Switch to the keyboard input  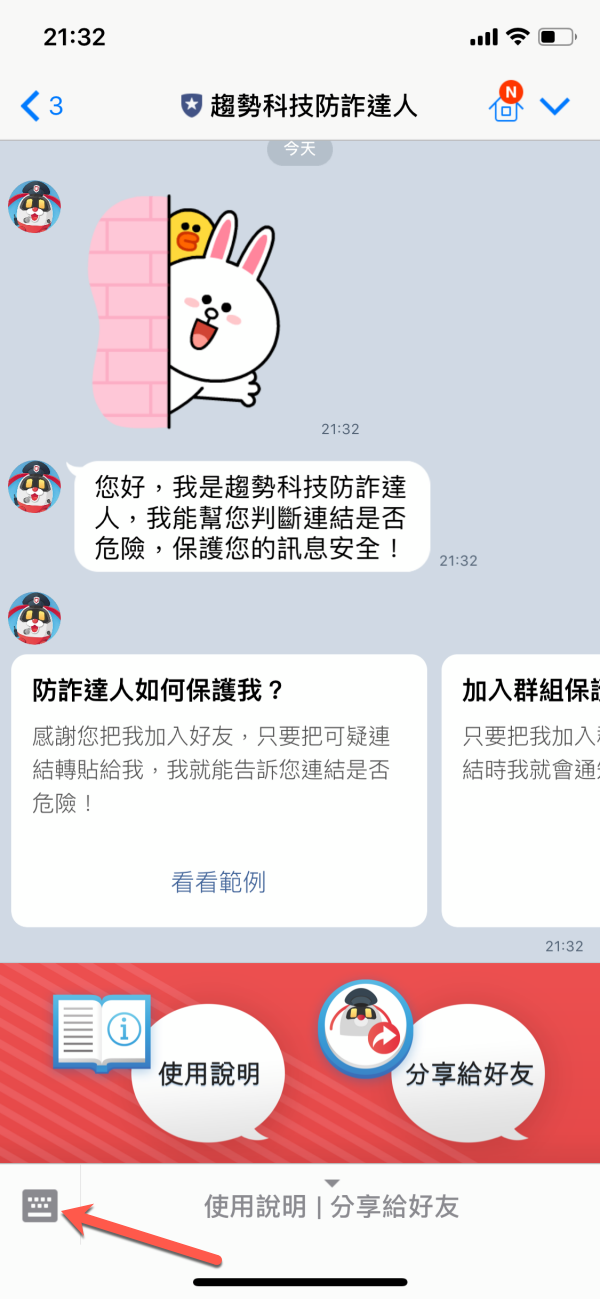(40, 1206)
